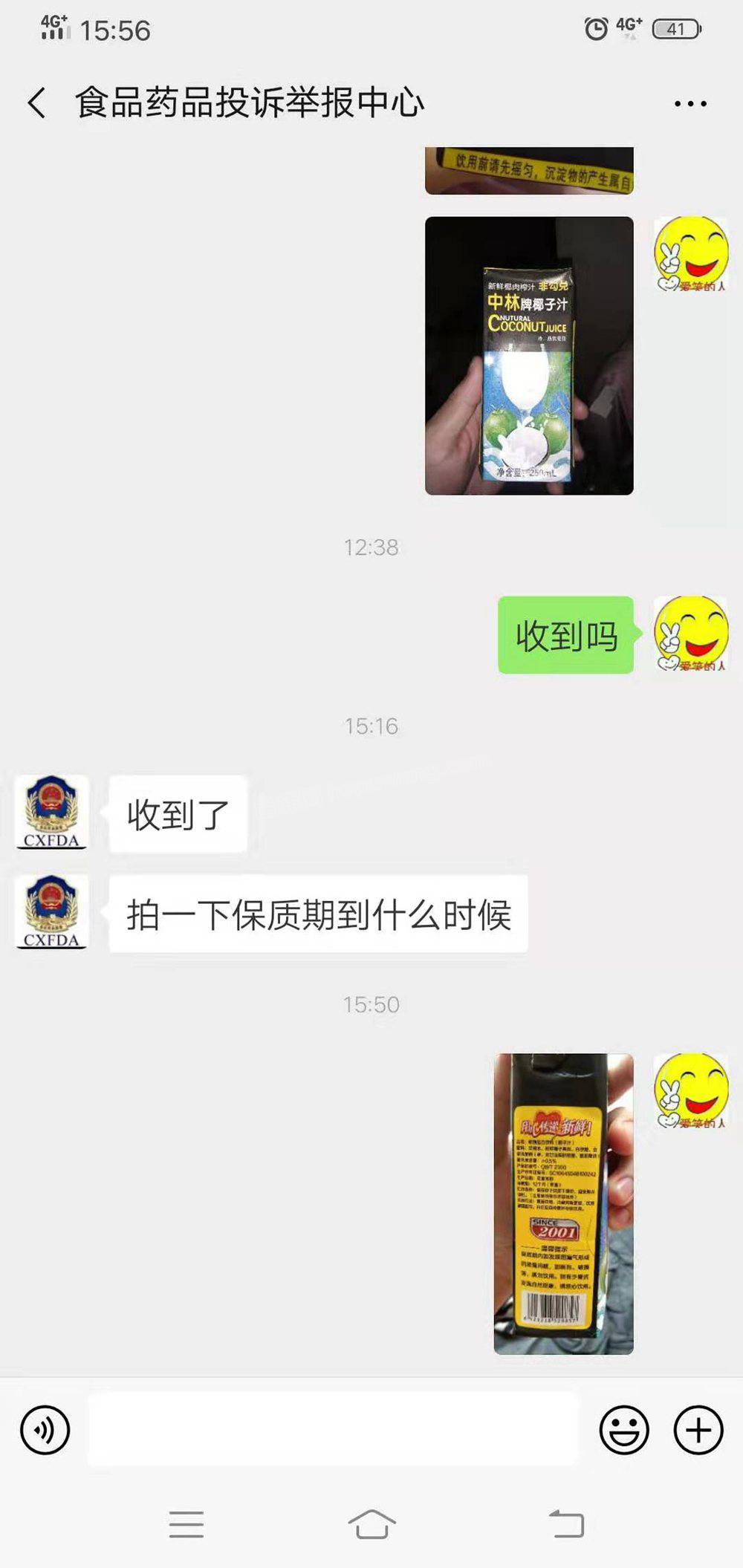Go back from the 食品药品投诉举报中心 chat
Screen dimensions: 743x1568
click(x=37, y=103)
